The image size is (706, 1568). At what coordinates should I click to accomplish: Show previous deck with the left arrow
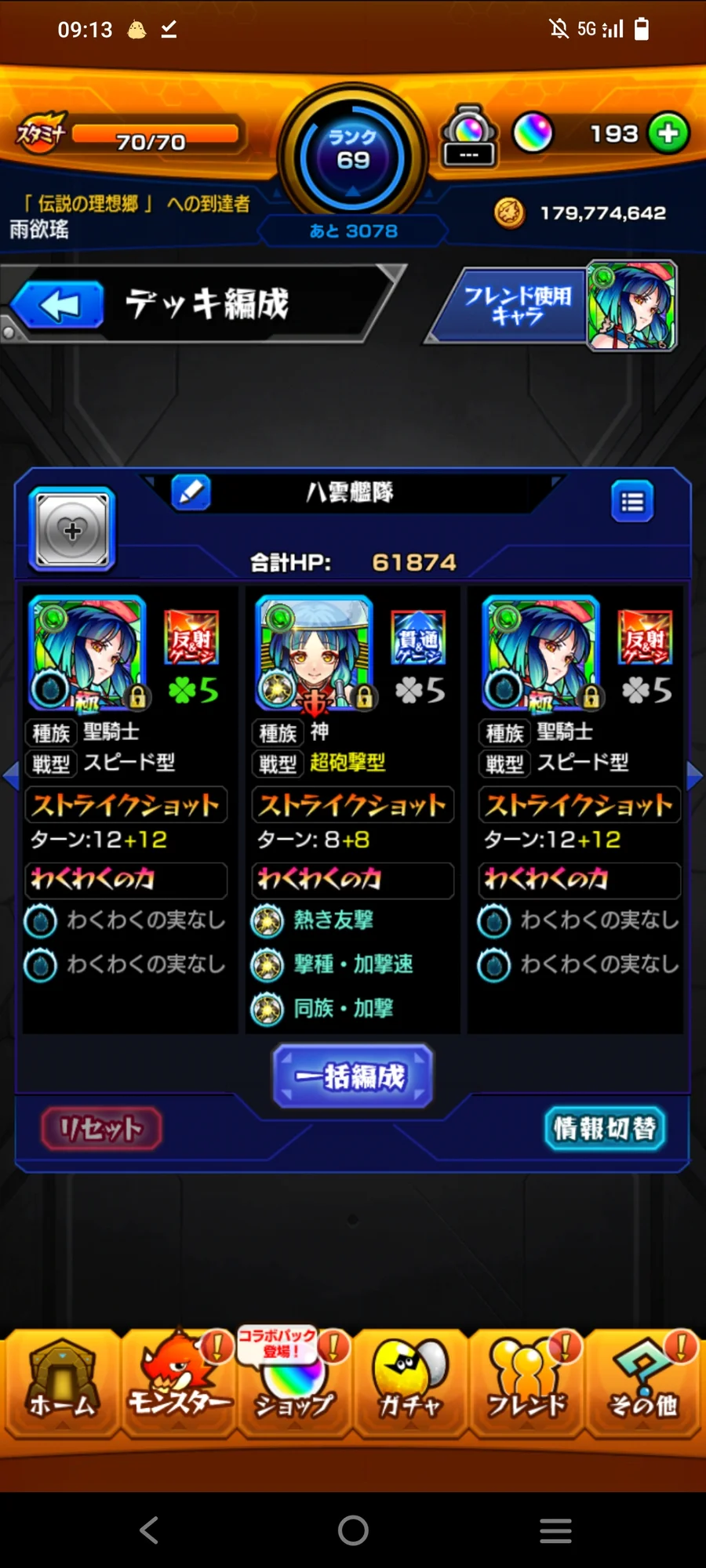10,775
